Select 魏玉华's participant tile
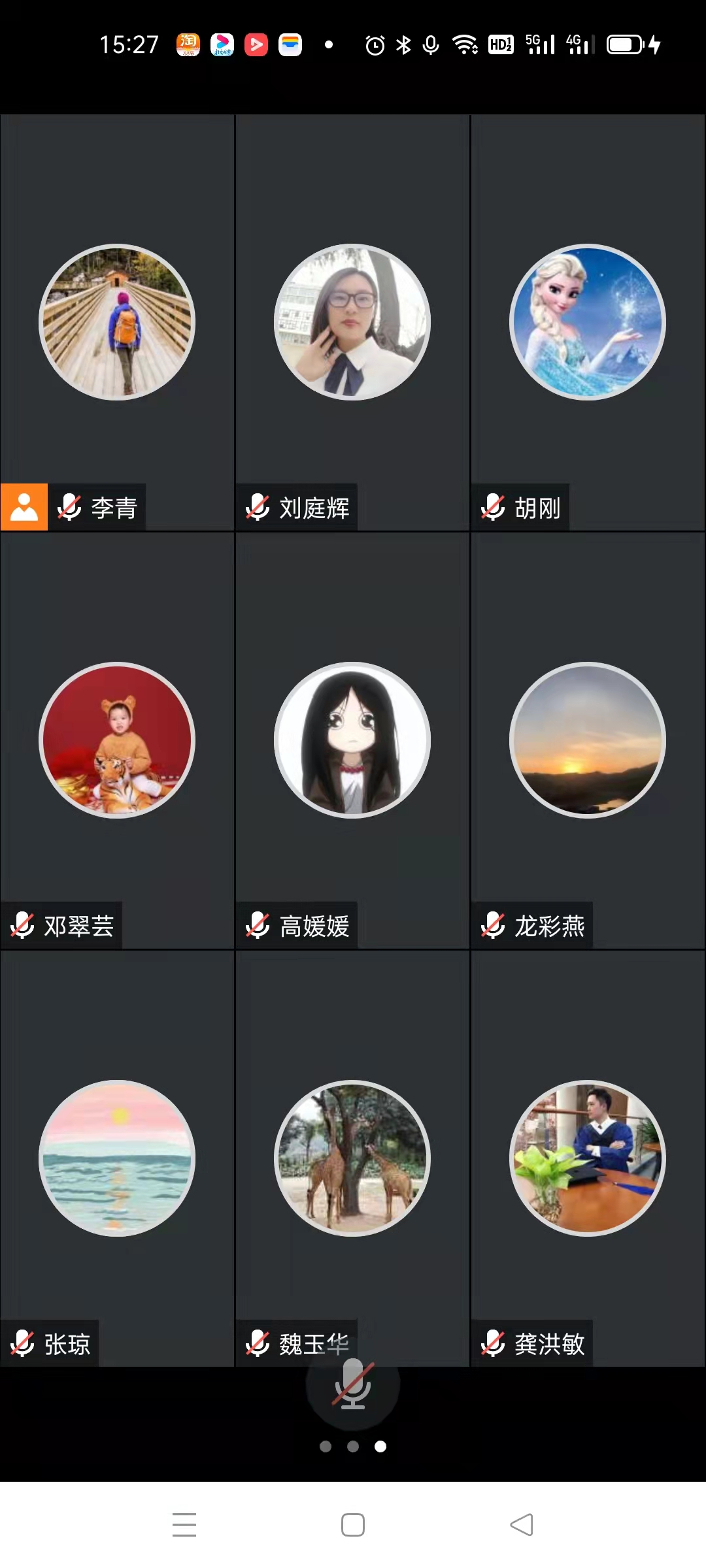 pyautogui.click(x=352, y=1158)
